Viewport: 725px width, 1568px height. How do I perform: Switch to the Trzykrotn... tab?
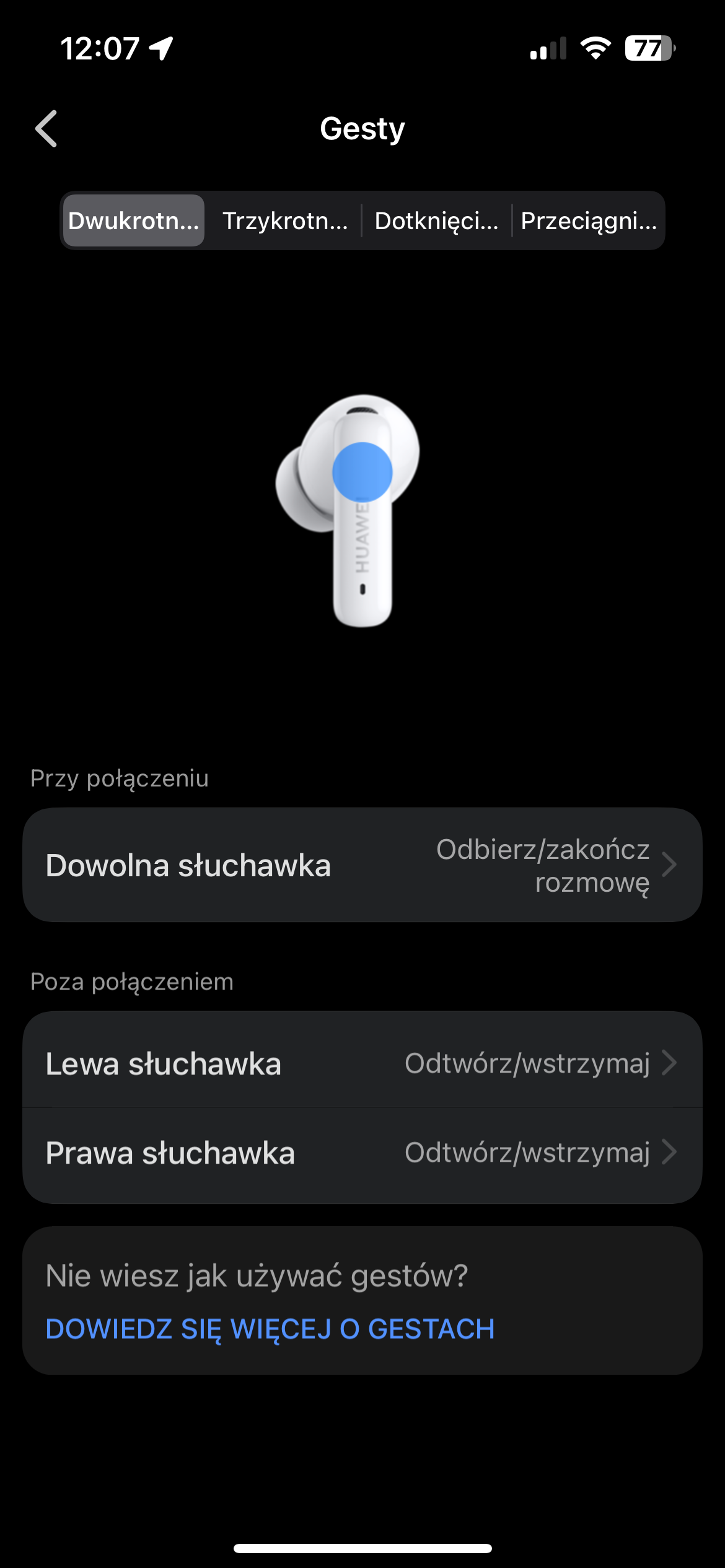coord(285,221)
